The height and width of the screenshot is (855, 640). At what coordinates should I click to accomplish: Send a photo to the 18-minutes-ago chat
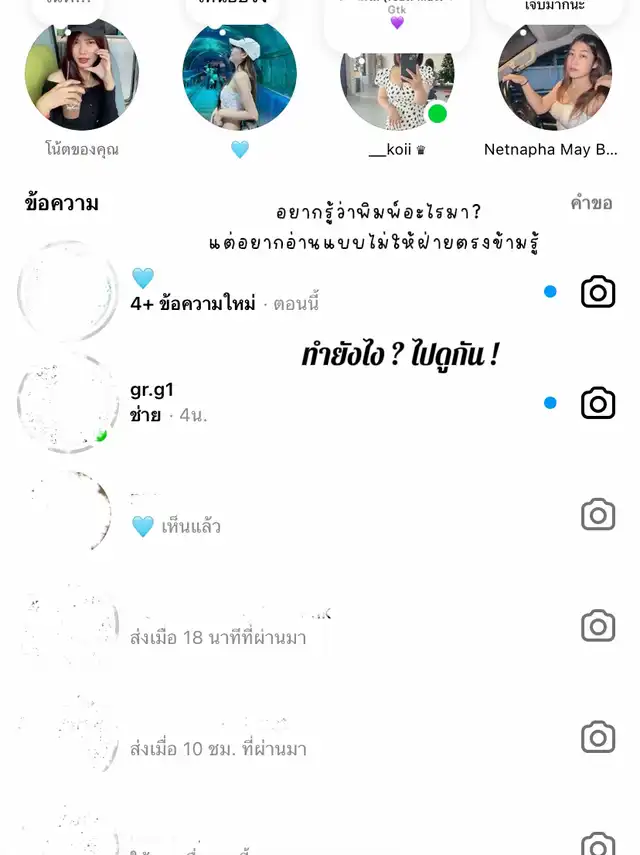[x=598, y=626]
